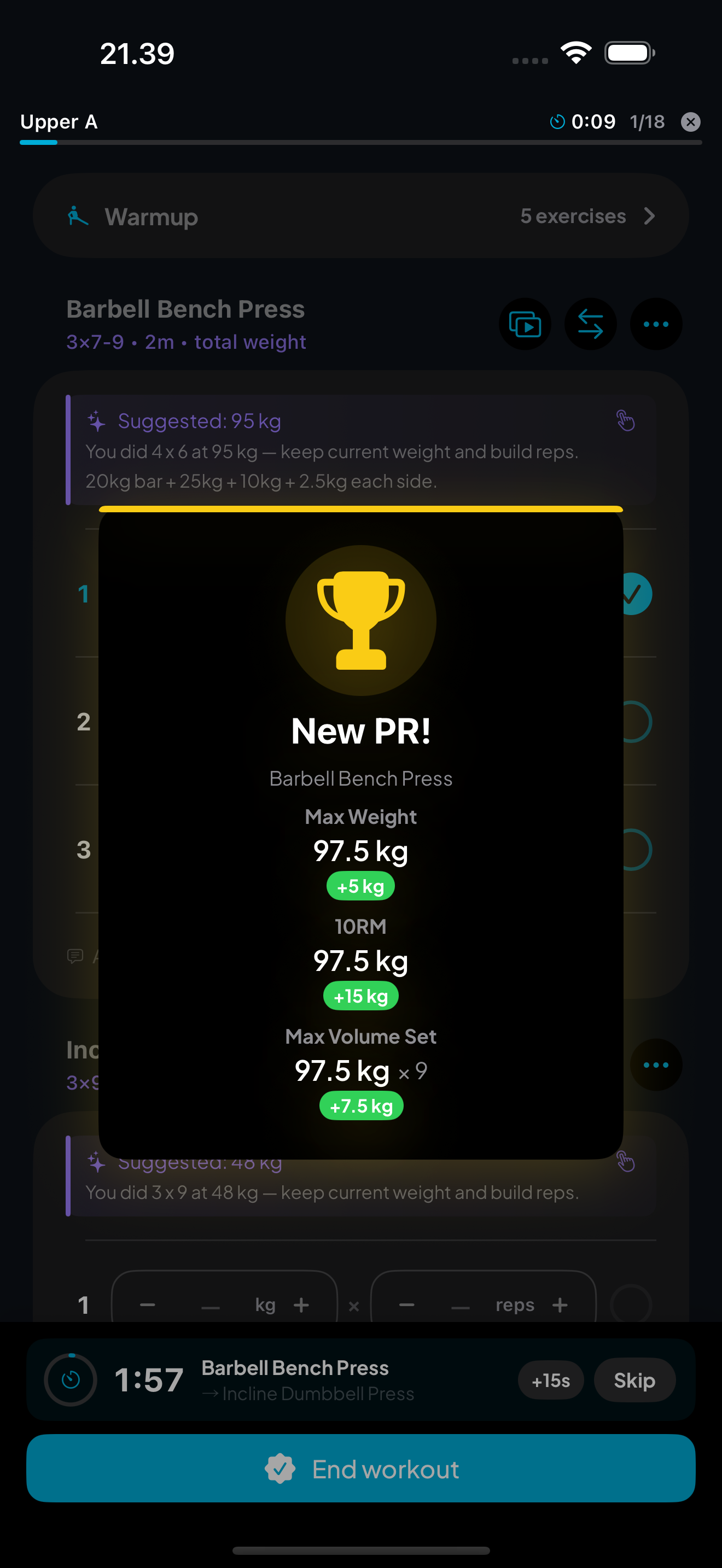This screenshot has width=722, height=1568.
Task: Tap End workout
Action: pyautogui.click(x=361, y=1469)
